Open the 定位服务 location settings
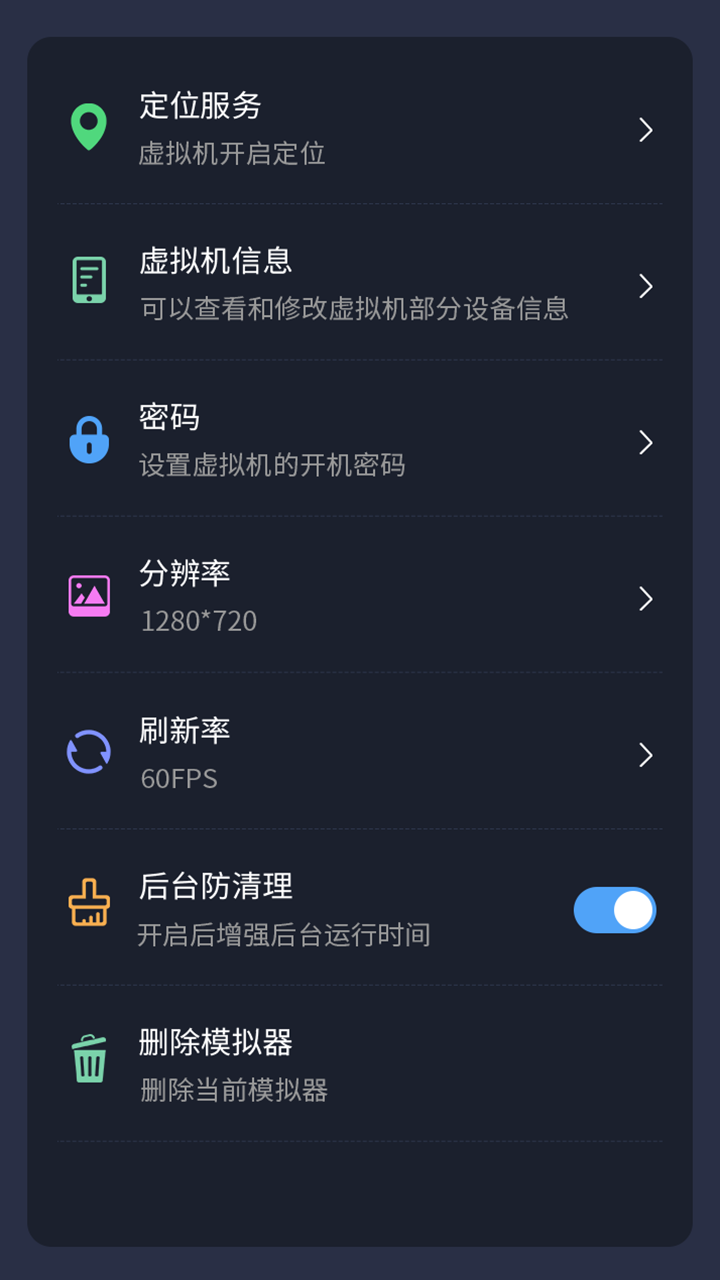This screenshot has width=720, height=1280. [x=360, y=128]
